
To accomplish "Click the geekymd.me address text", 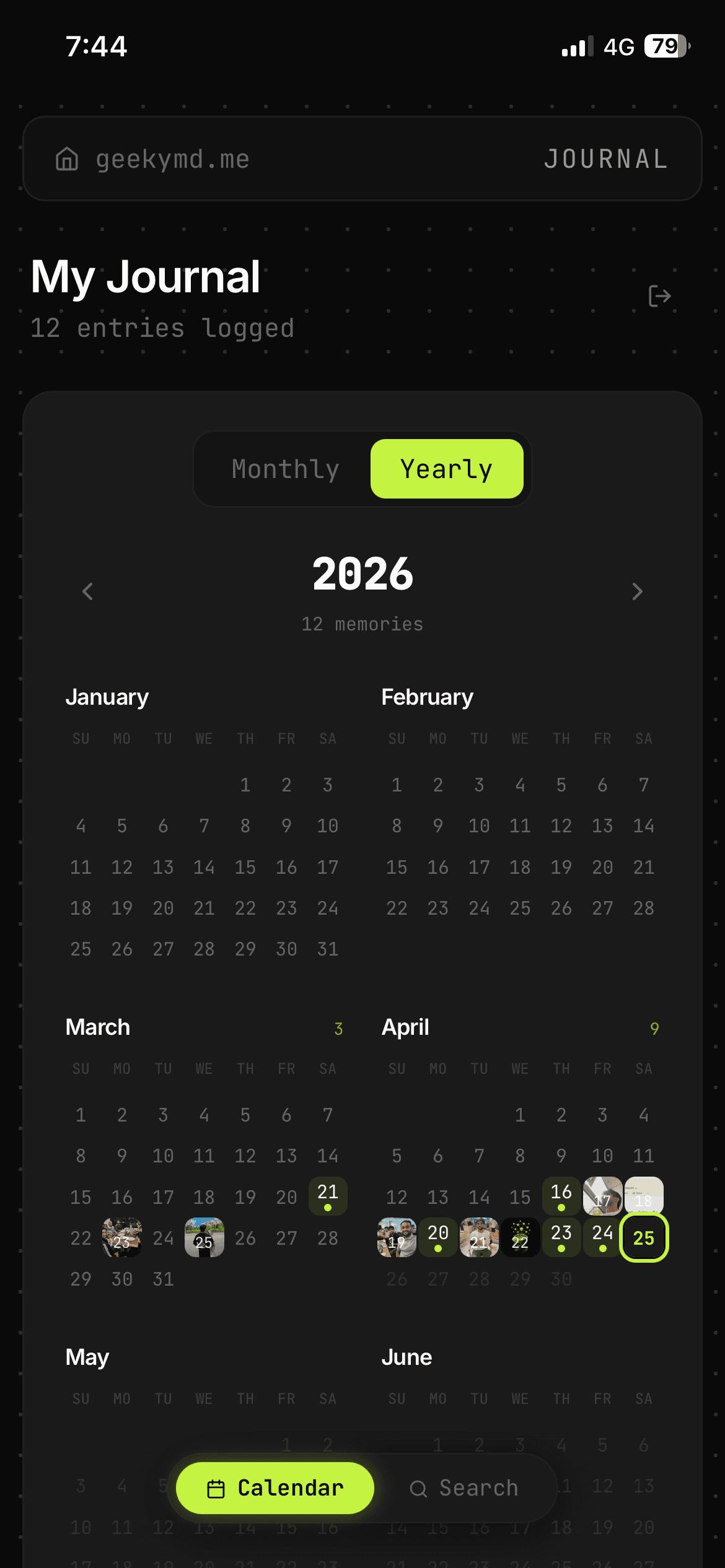I will pyautogui.click(x=172, y=159).
